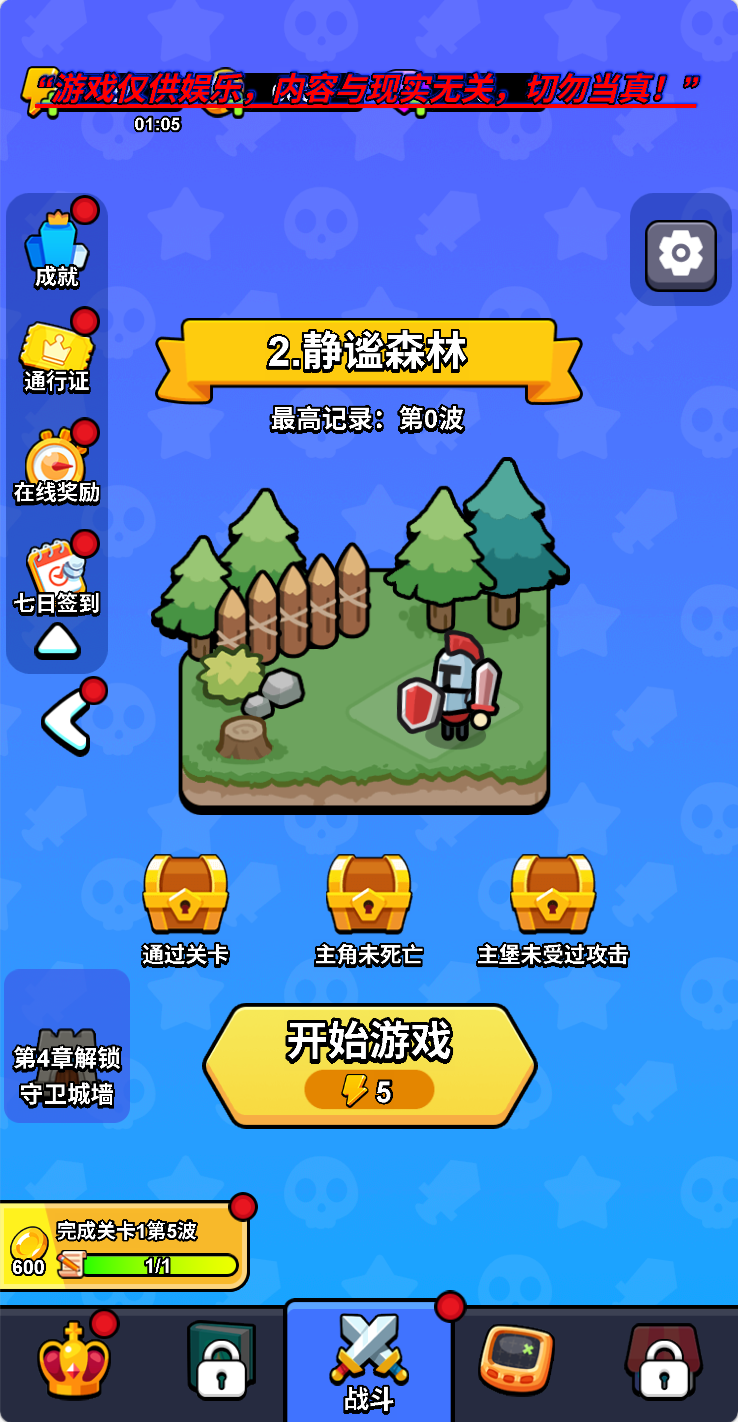The width and height of the screenshot is (738, 1422).
Task: Tap the 开始游戏 start game button
Action: pyautogui.click(x=369, y=1066)
